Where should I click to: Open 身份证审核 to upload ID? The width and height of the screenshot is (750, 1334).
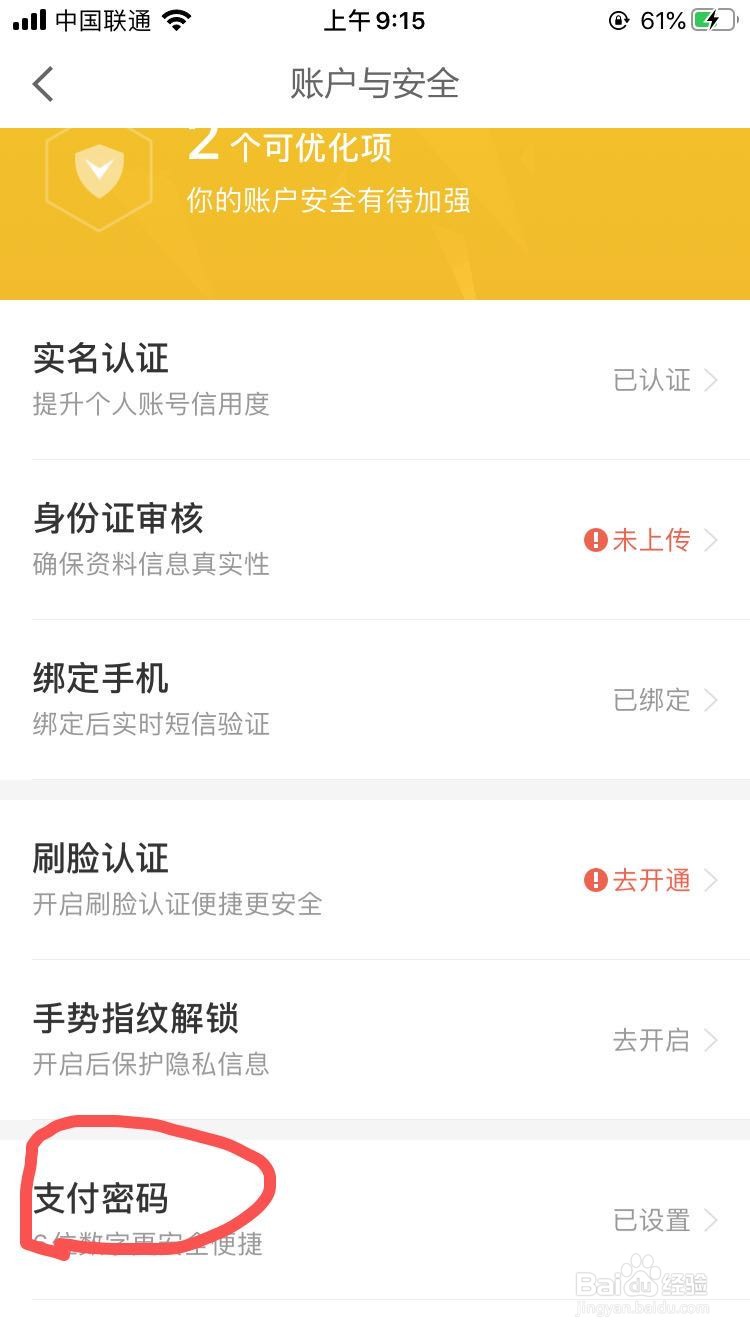click(x=375, y=540)
